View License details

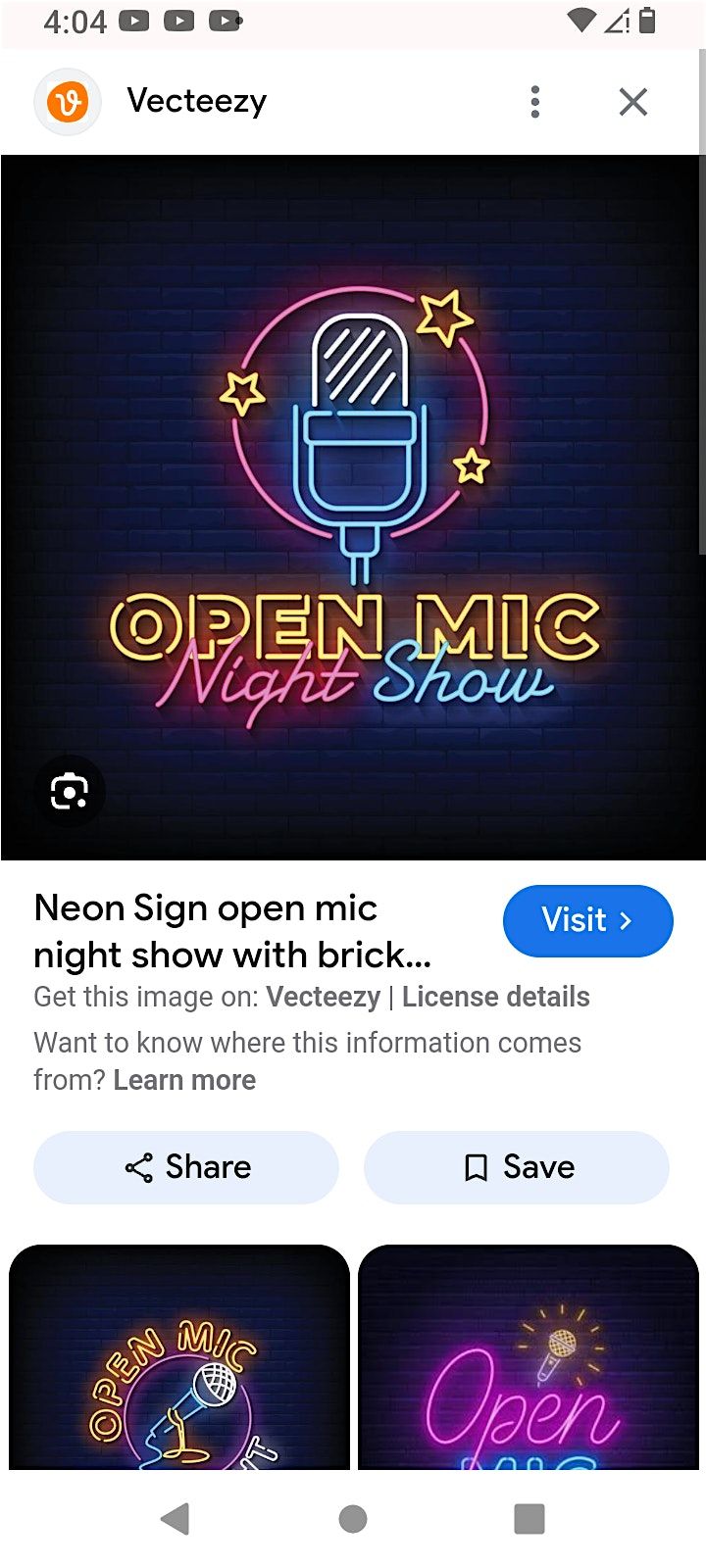tap(495, 997)
